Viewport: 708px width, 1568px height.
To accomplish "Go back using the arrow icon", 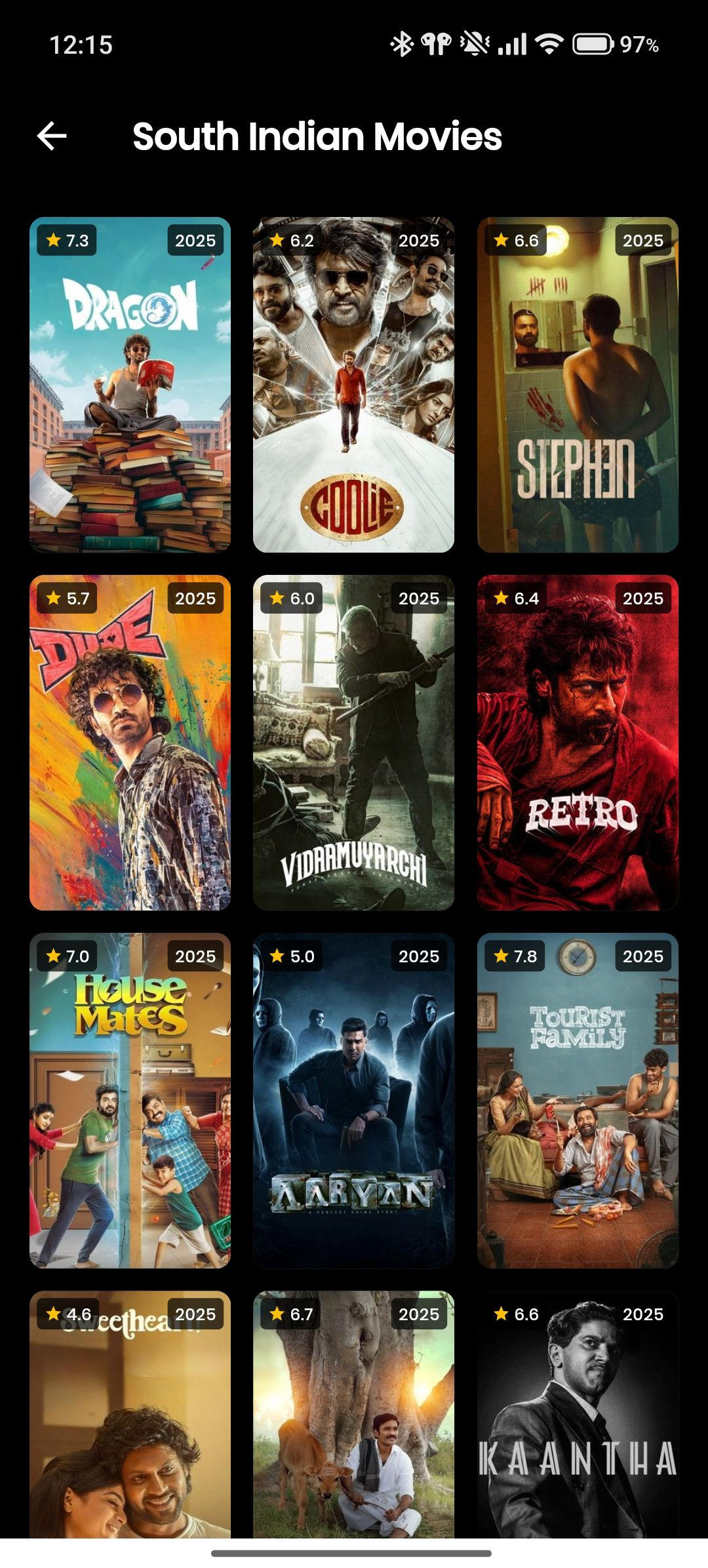I will tap(52, 136).
